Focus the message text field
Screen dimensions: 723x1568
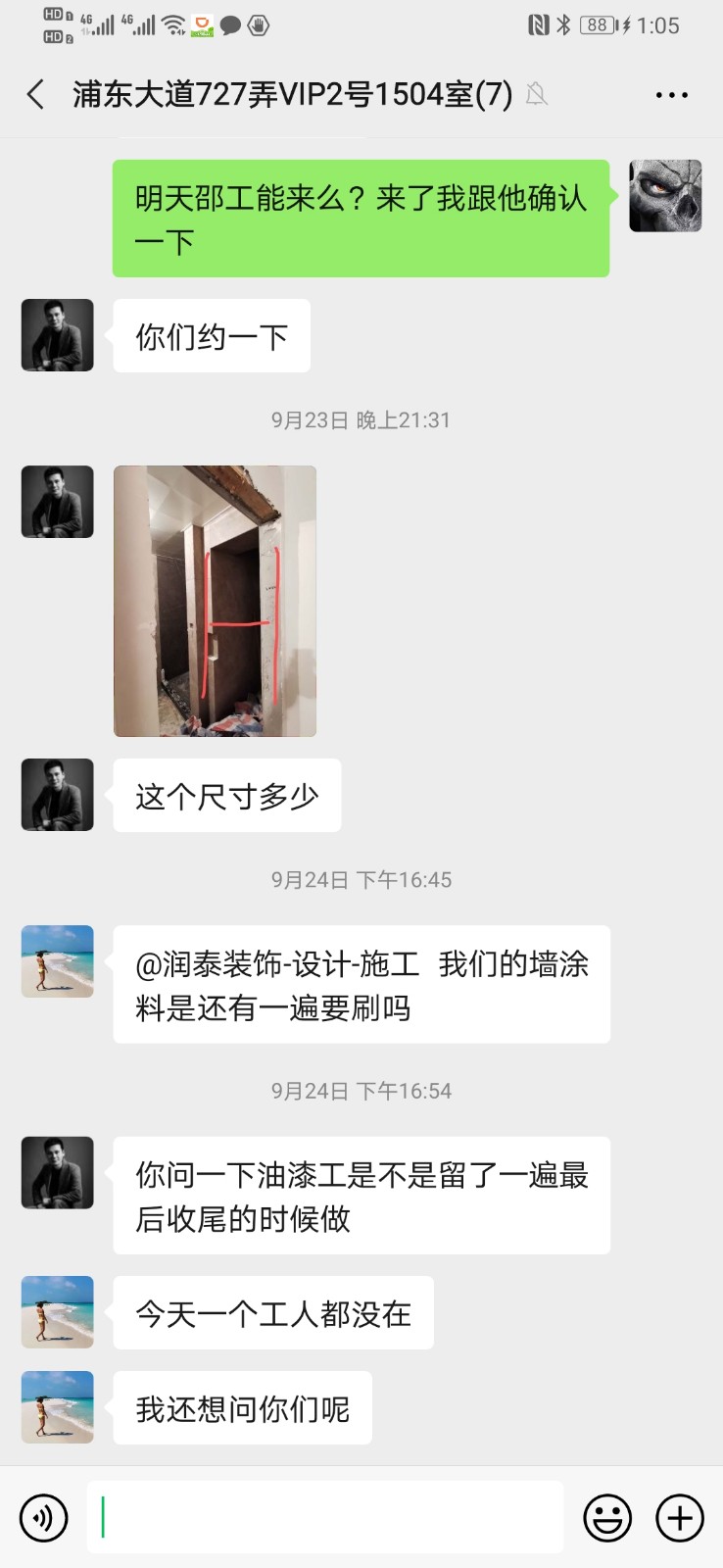coord(325,1518)
